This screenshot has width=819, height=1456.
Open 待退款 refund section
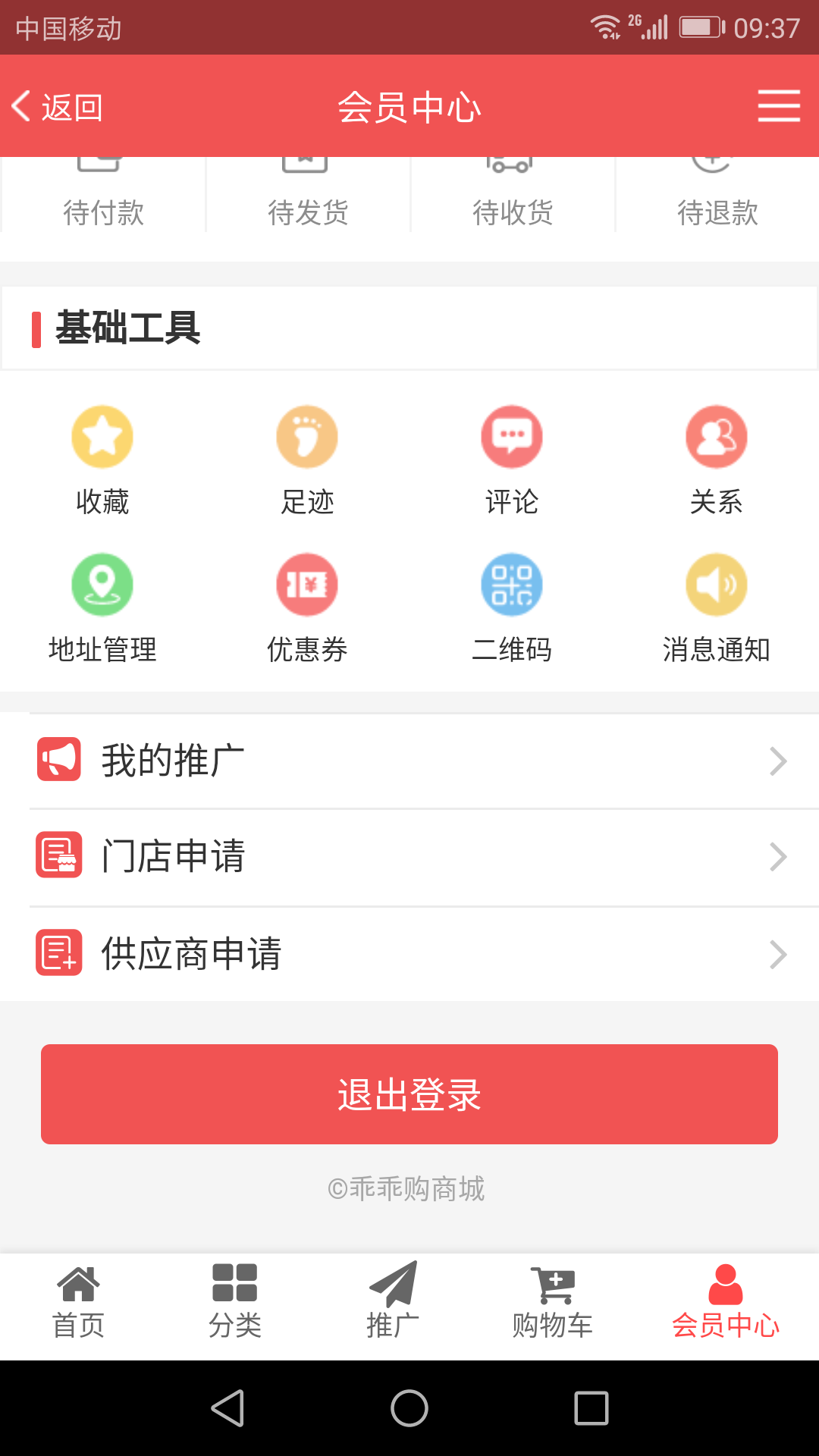717,190
